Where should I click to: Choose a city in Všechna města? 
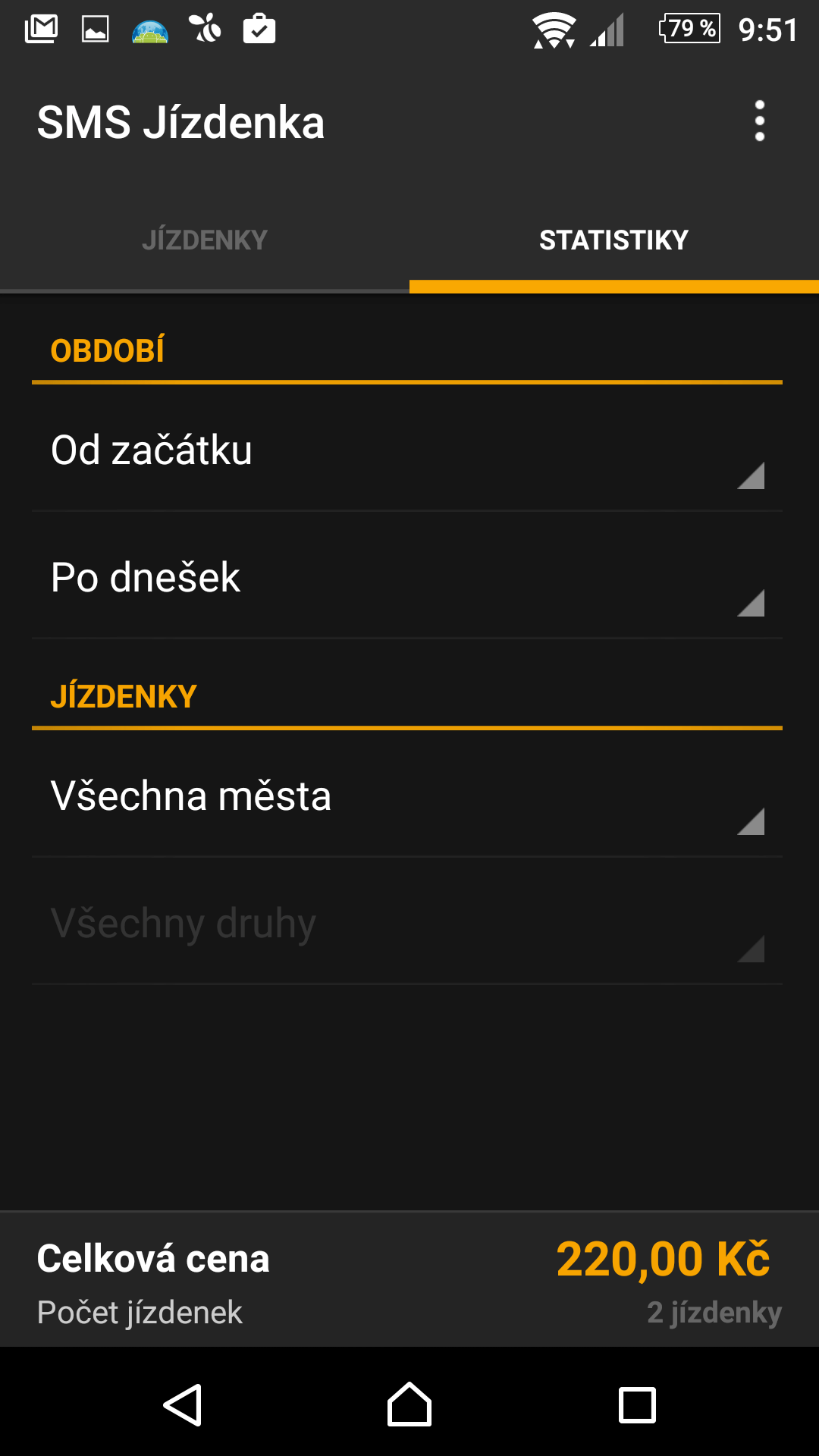[x=407, y=795]
